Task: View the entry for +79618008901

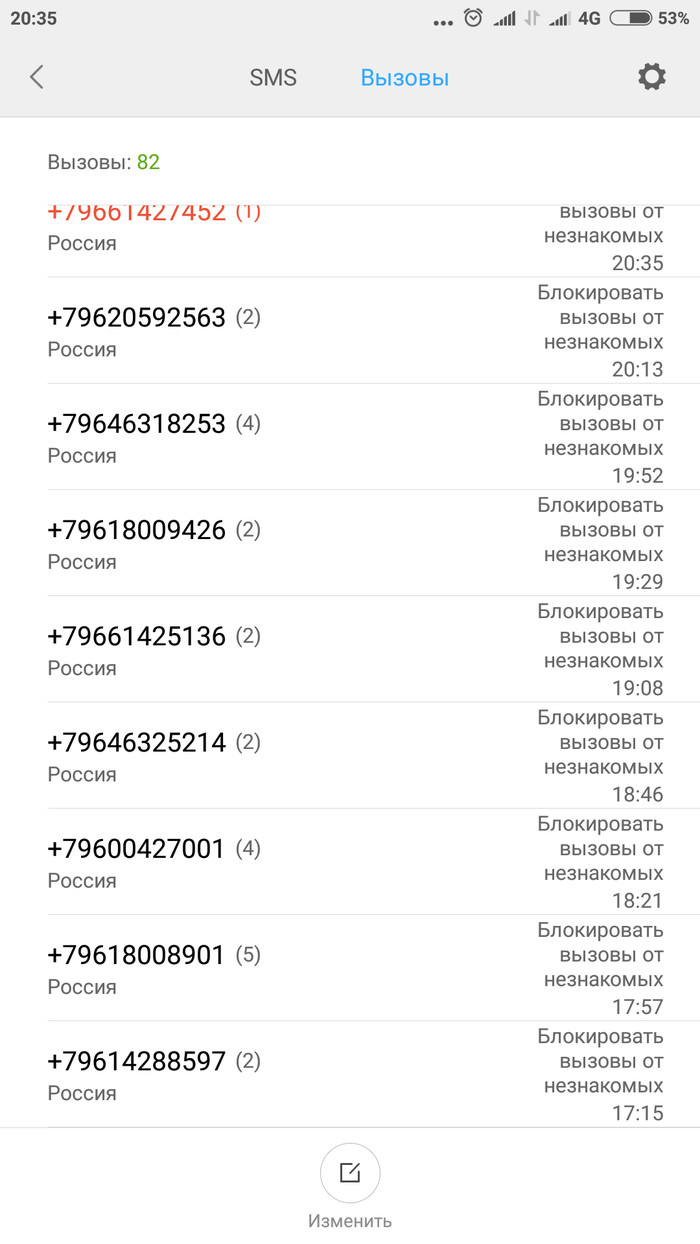Action: (350, 967)
